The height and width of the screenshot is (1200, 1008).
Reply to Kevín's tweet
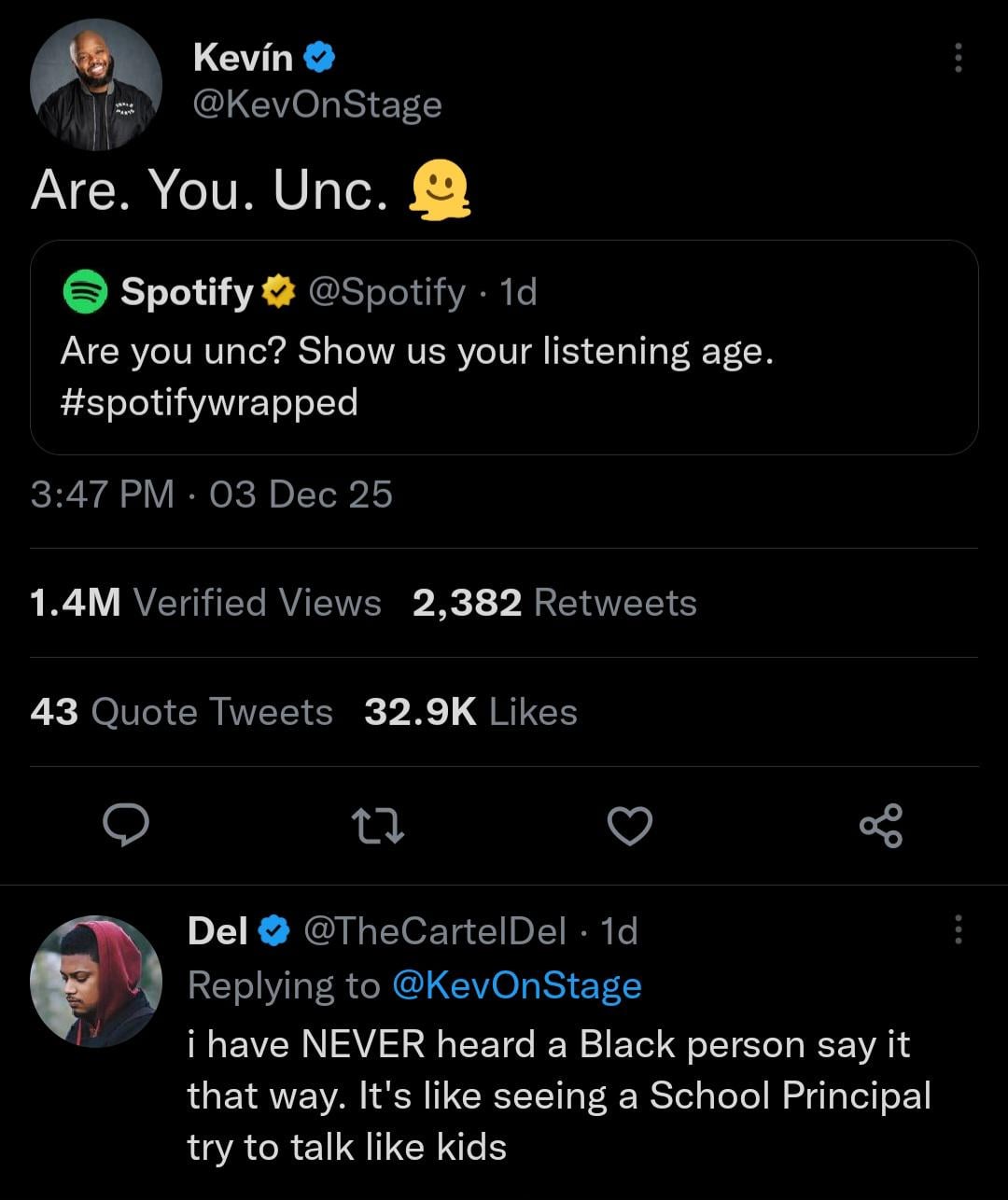point(125,826)
